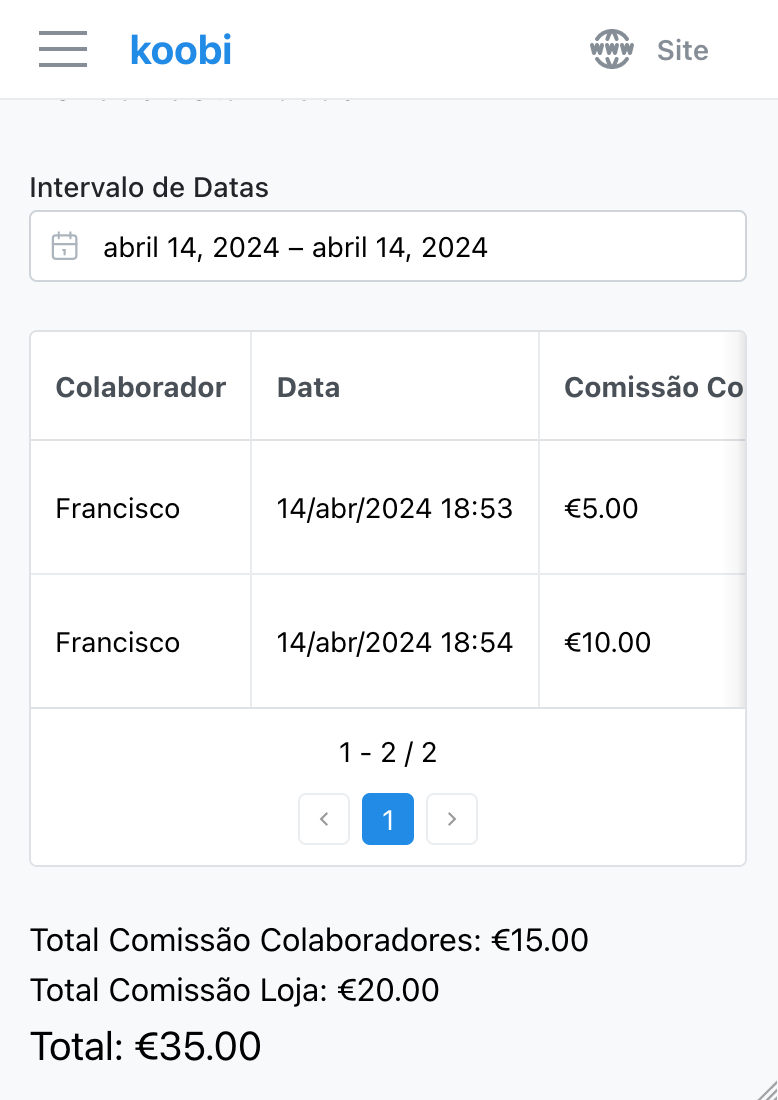Navigate home via the koobi link
Viewport: 778px width, 1100px height.
[x=180, y=49]
